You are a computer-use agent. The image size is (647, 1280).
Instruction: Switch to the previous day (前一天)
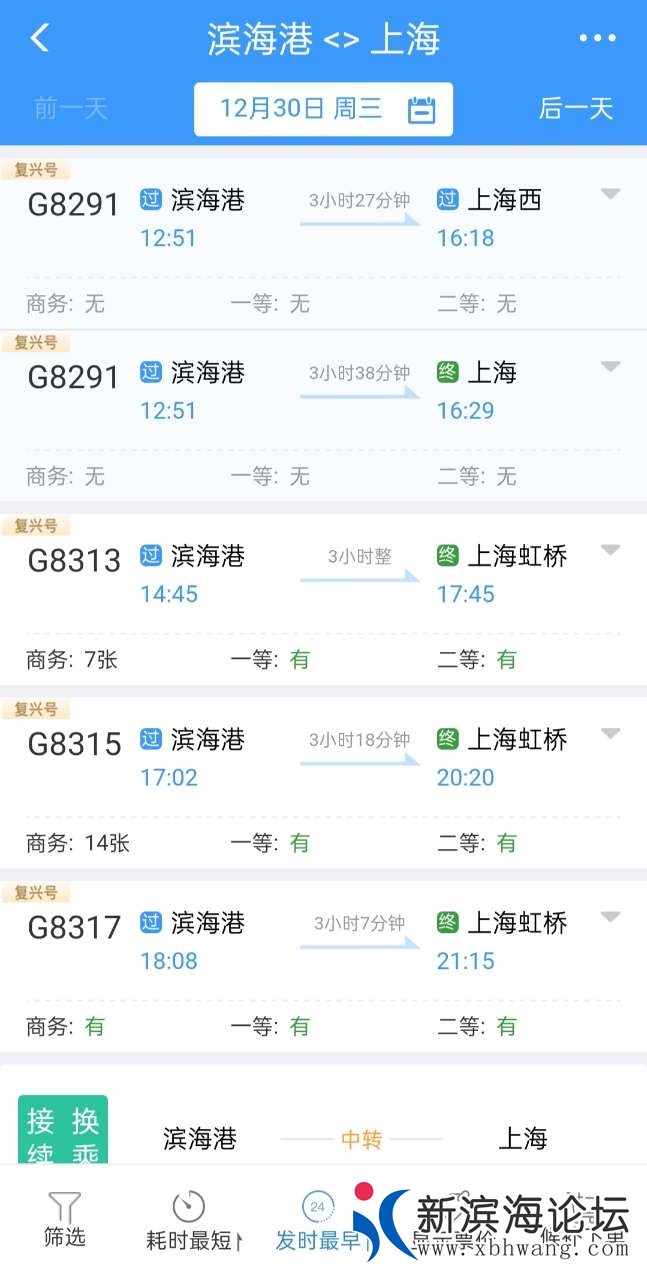71,108
